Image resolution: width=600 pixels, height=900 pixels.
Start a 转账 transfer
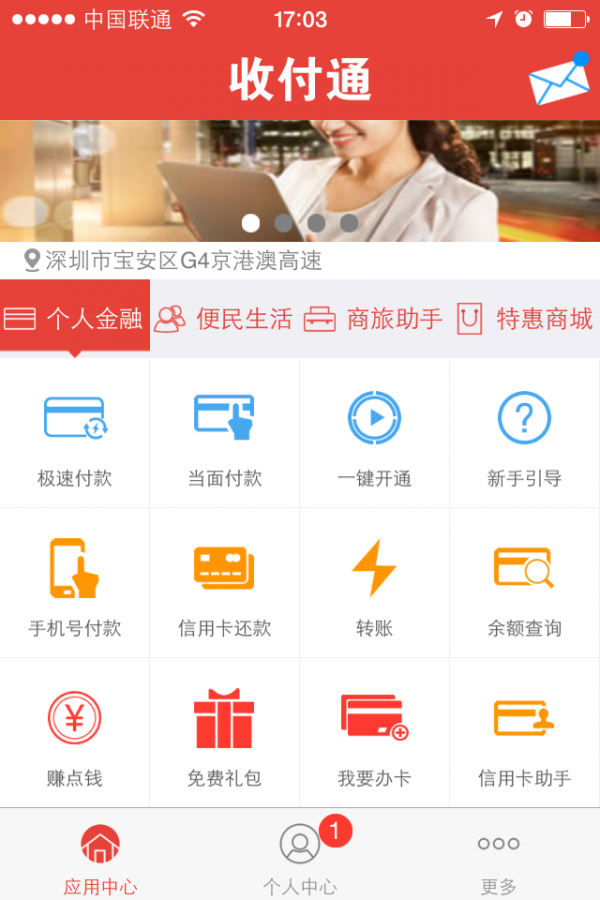374,585
